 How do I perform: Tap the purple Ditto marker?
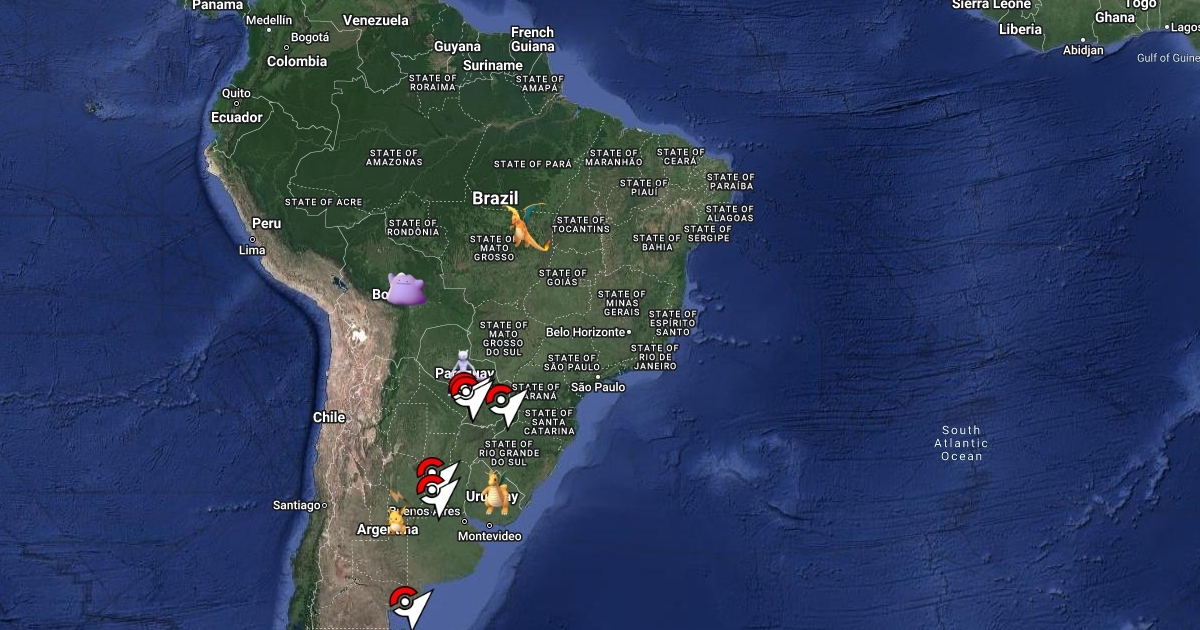pyautogui.click(x=407, y=288)
